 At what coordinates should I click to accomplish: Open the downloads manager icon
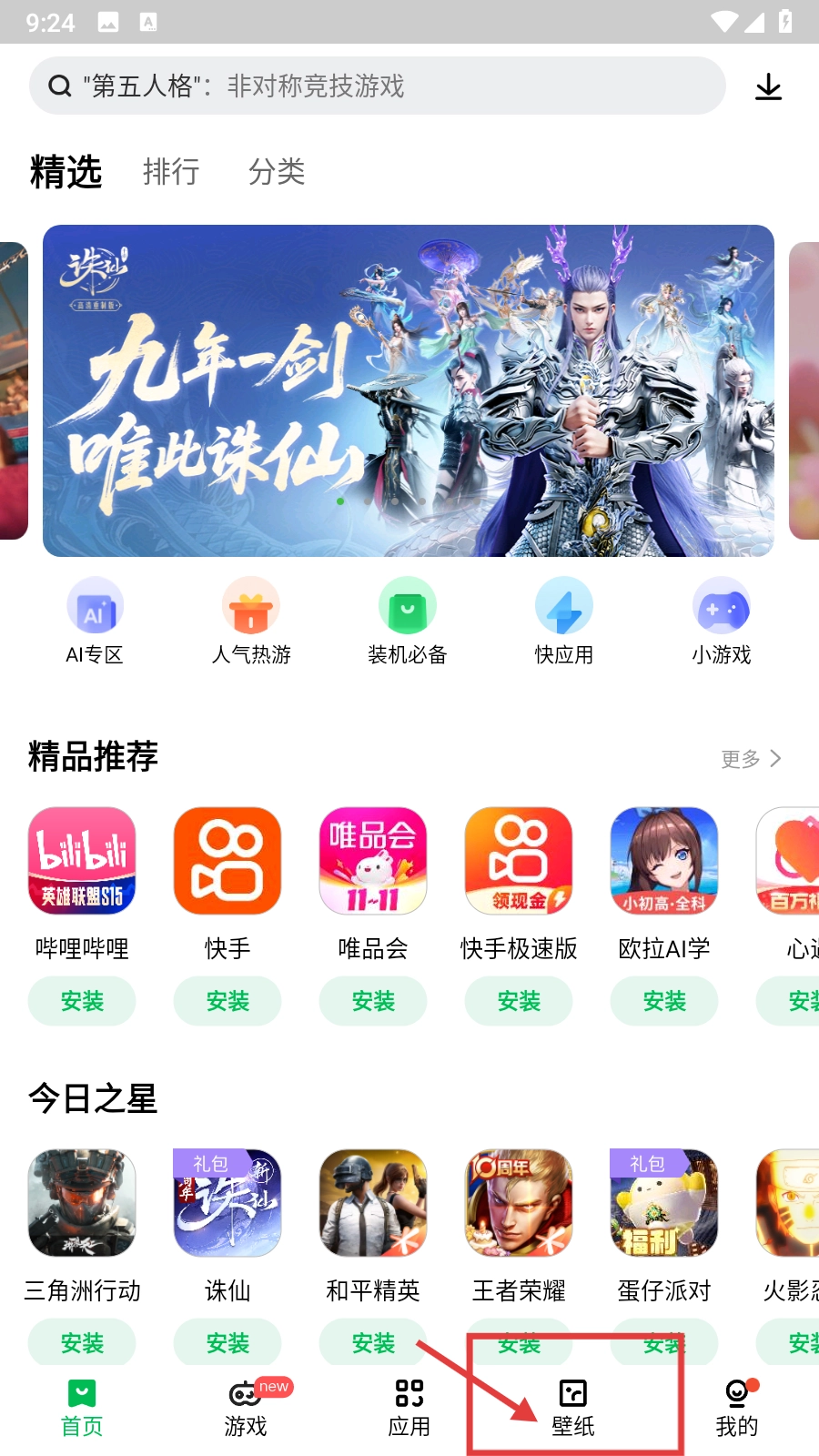(769, 86)
